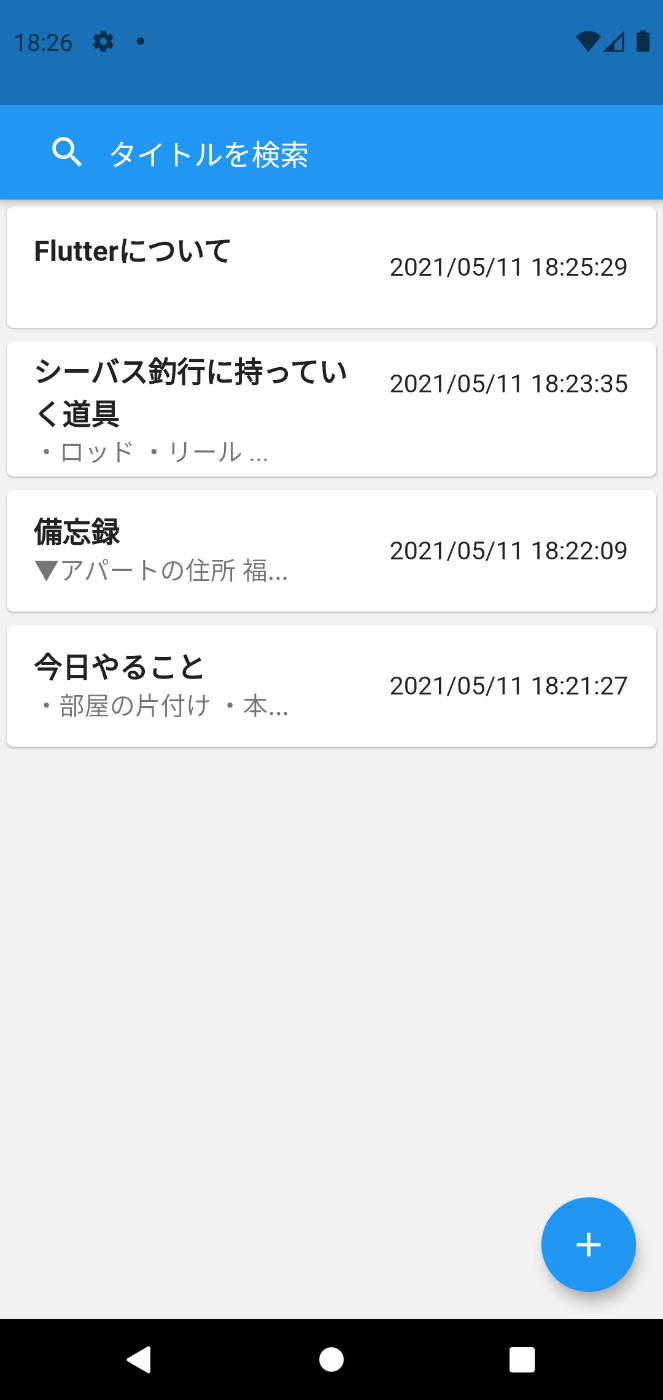Go back with the system back button
Image resolution: width=663 pixels, height=1400 pixels.
(139, 1359)
